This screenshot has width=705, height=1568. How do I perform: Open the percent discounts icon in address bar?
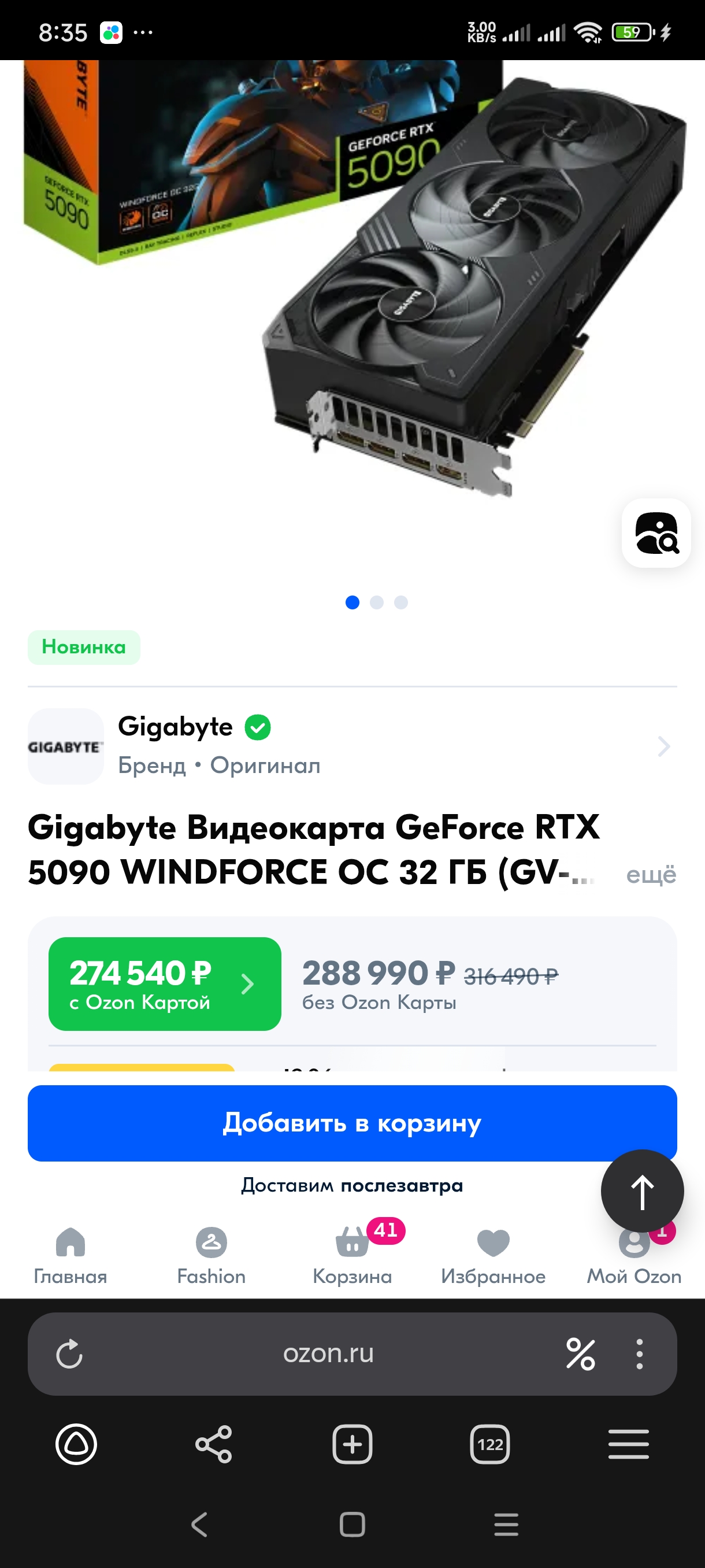(580, 1353)
